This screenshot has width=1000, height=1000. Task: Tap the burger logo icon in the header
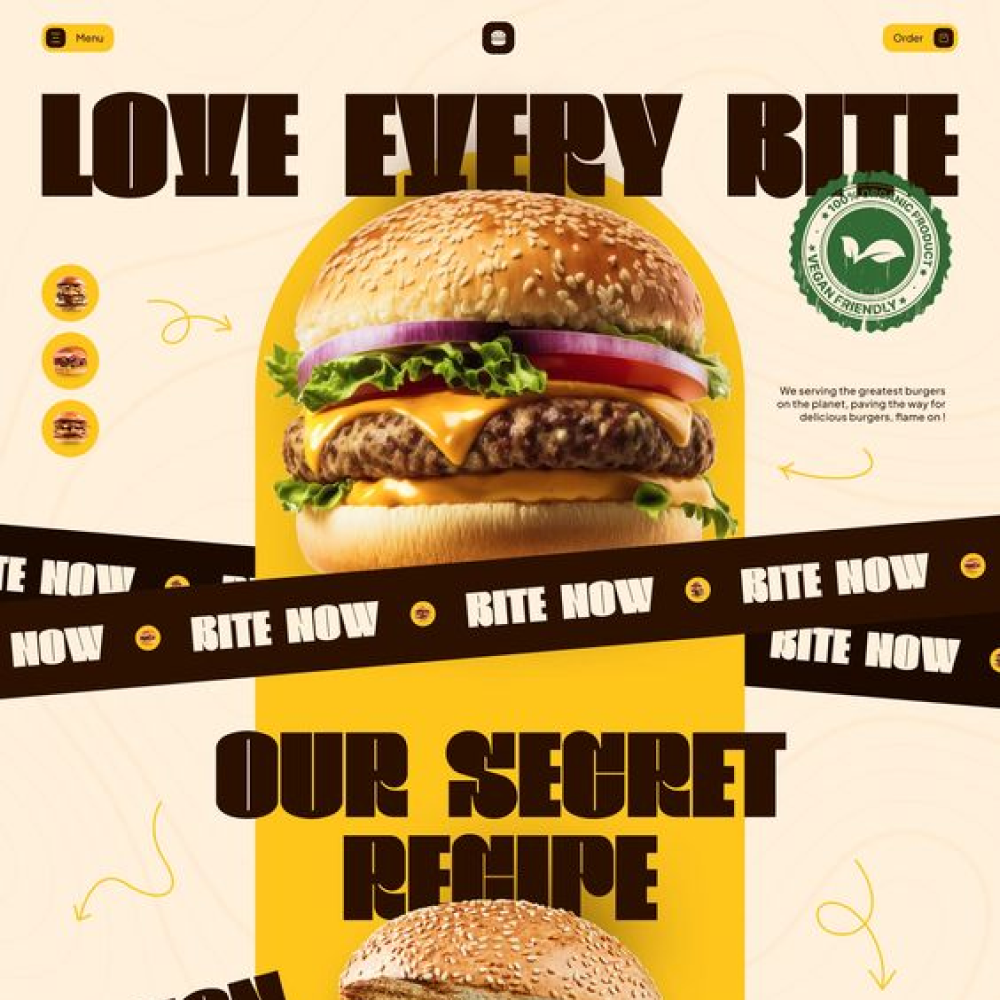point(498,38)
